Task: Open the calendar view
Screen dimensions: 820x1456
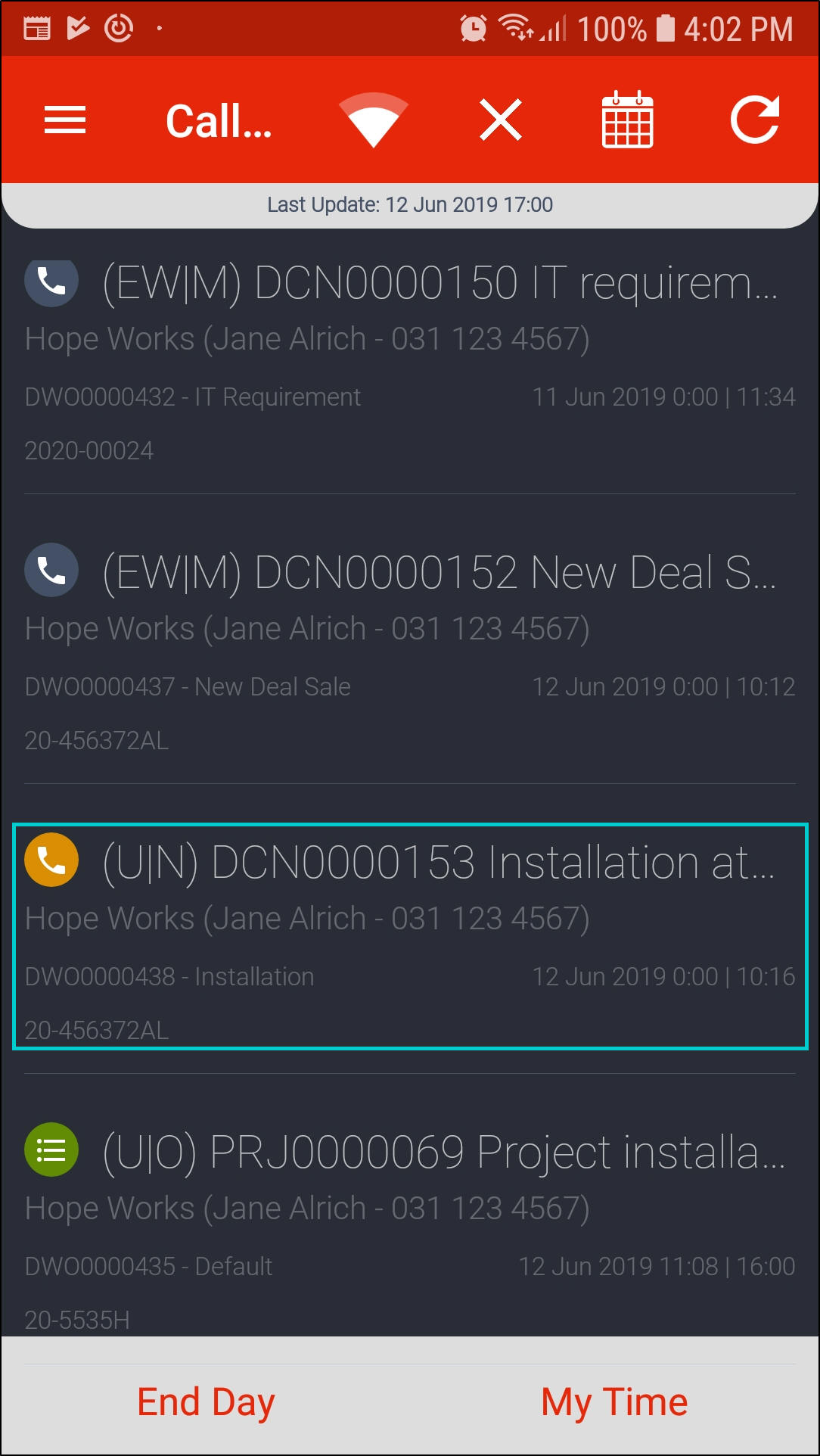Action: click(x=627, y=120)
